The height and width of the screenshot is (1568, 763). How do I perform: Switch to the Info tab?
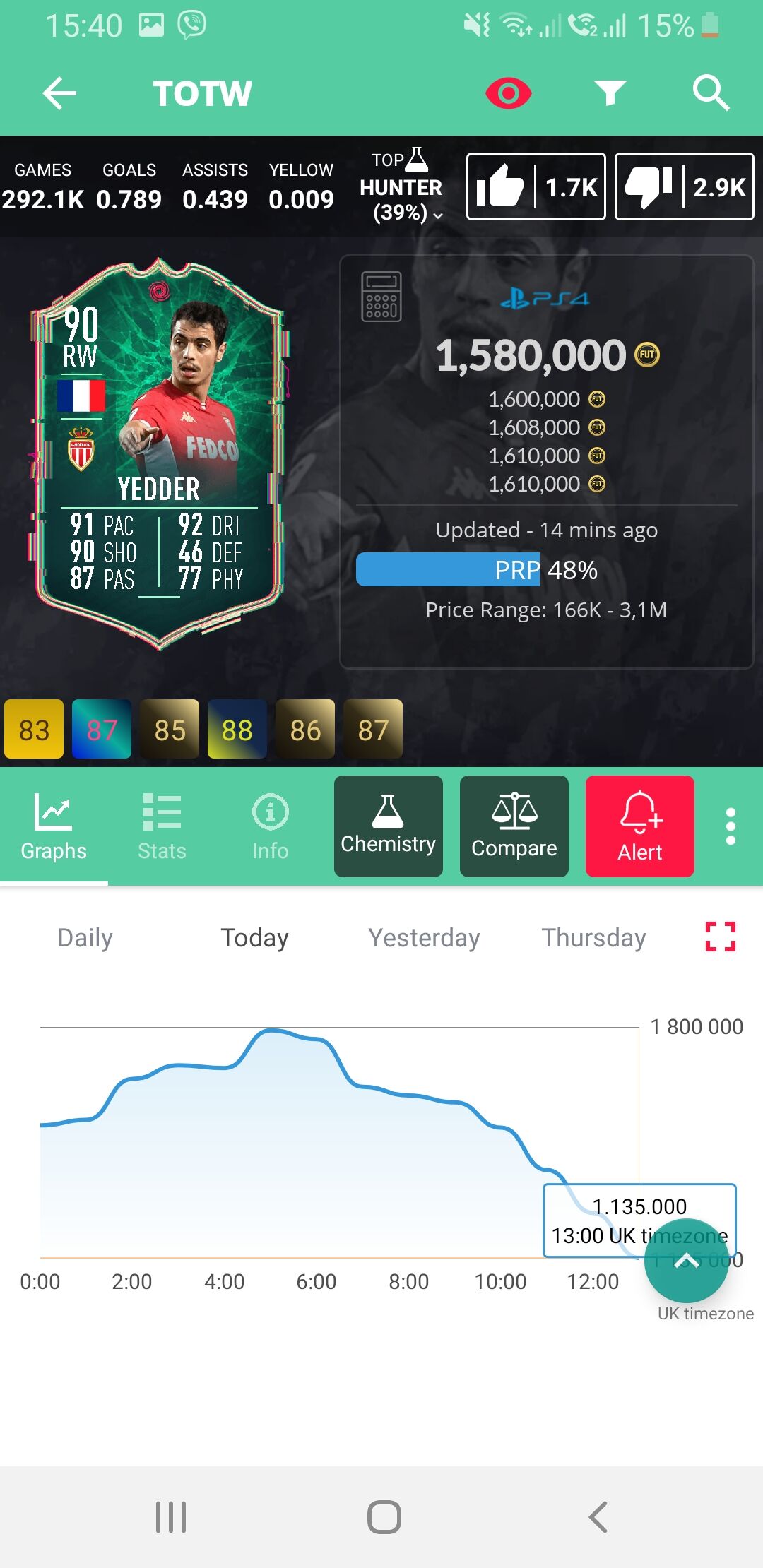click(x=270, y=826)
